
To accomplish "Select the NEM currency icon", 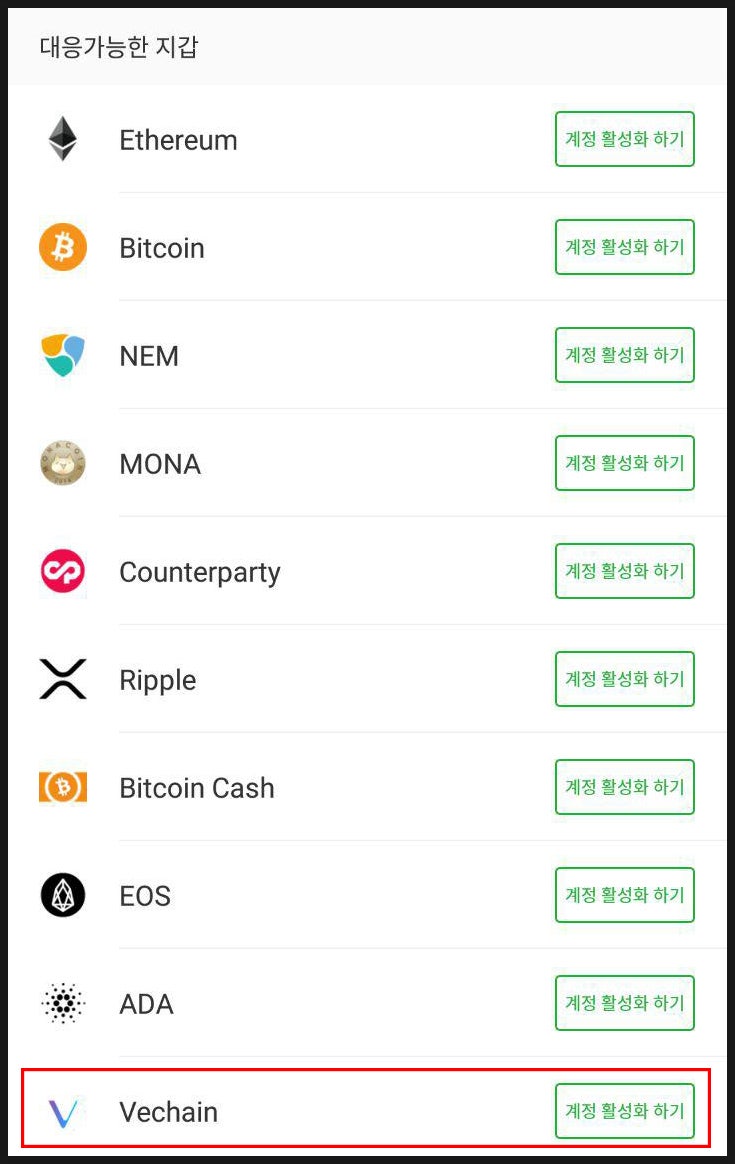I will 63,355.
